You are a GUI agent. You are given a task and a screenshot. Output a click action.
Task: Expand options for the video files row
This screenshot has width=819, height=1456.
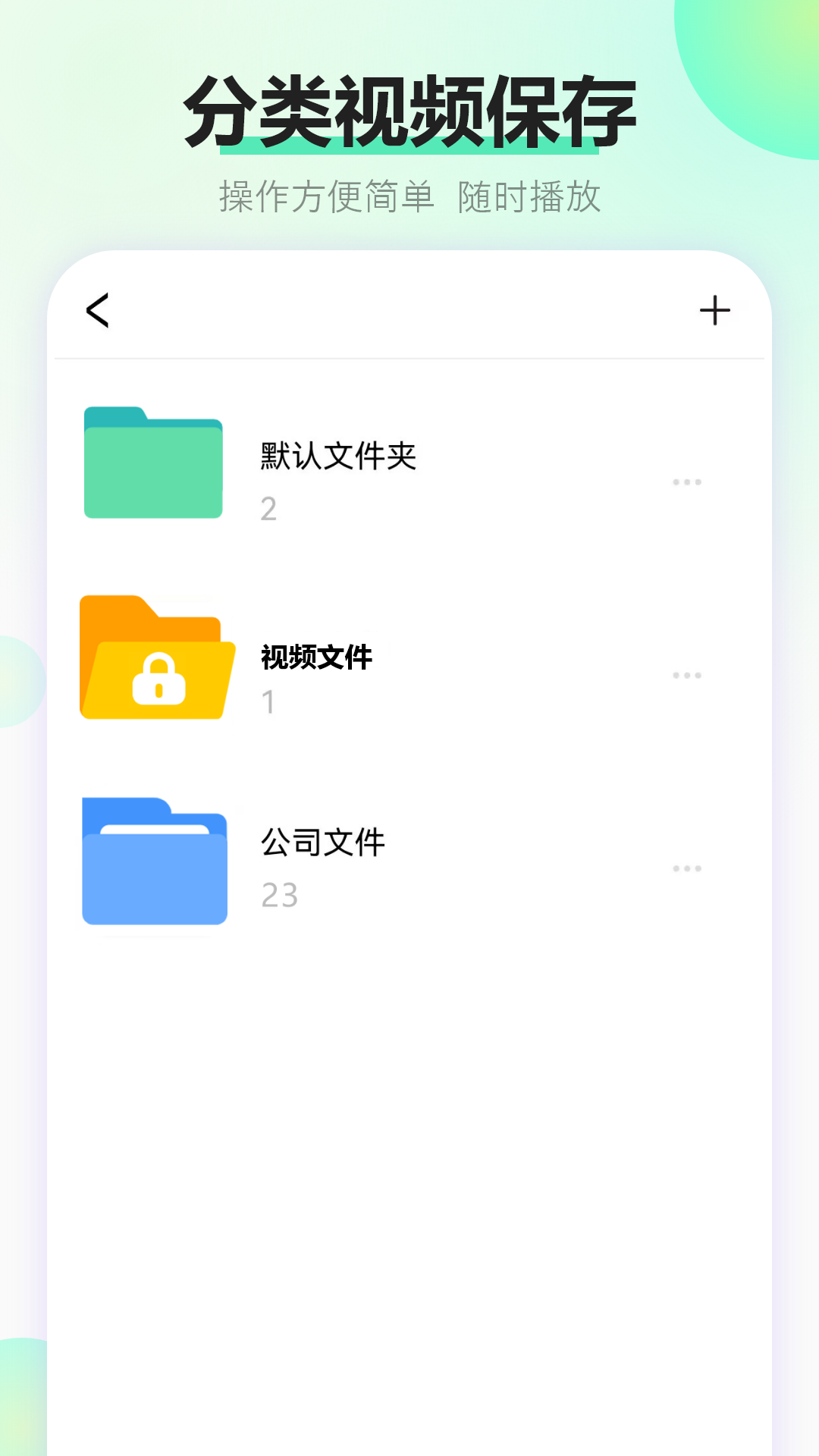click(x=687, y=674)
